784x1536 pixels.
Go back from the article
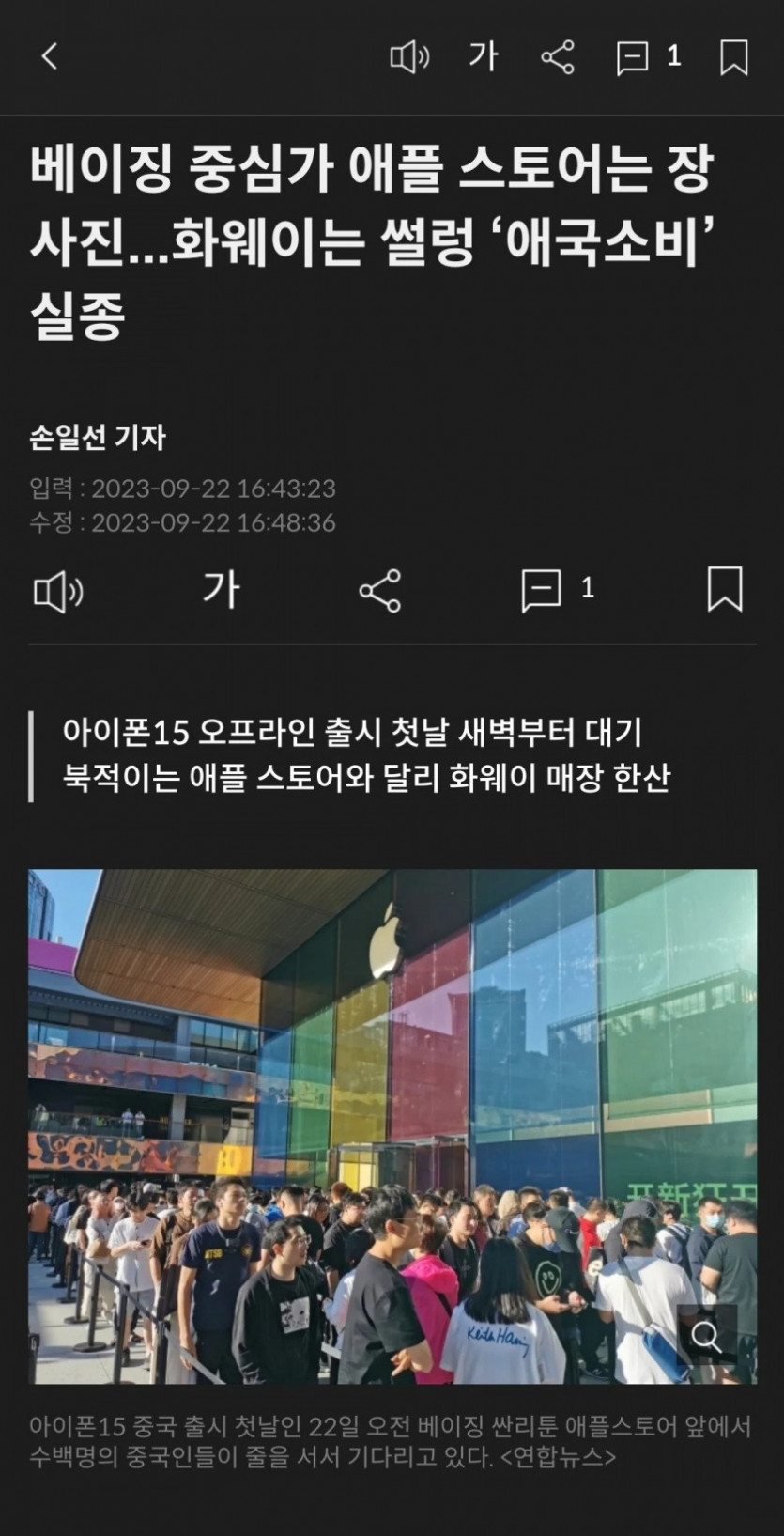50,57
